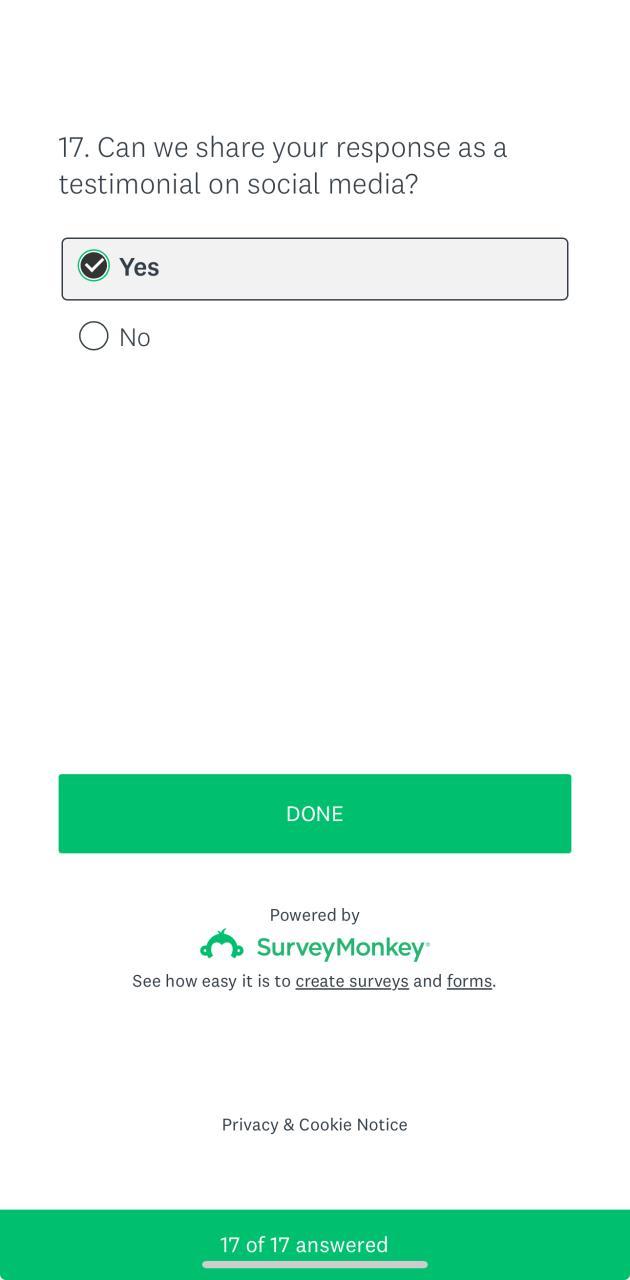Follow the forms link

tap(469, 981)
